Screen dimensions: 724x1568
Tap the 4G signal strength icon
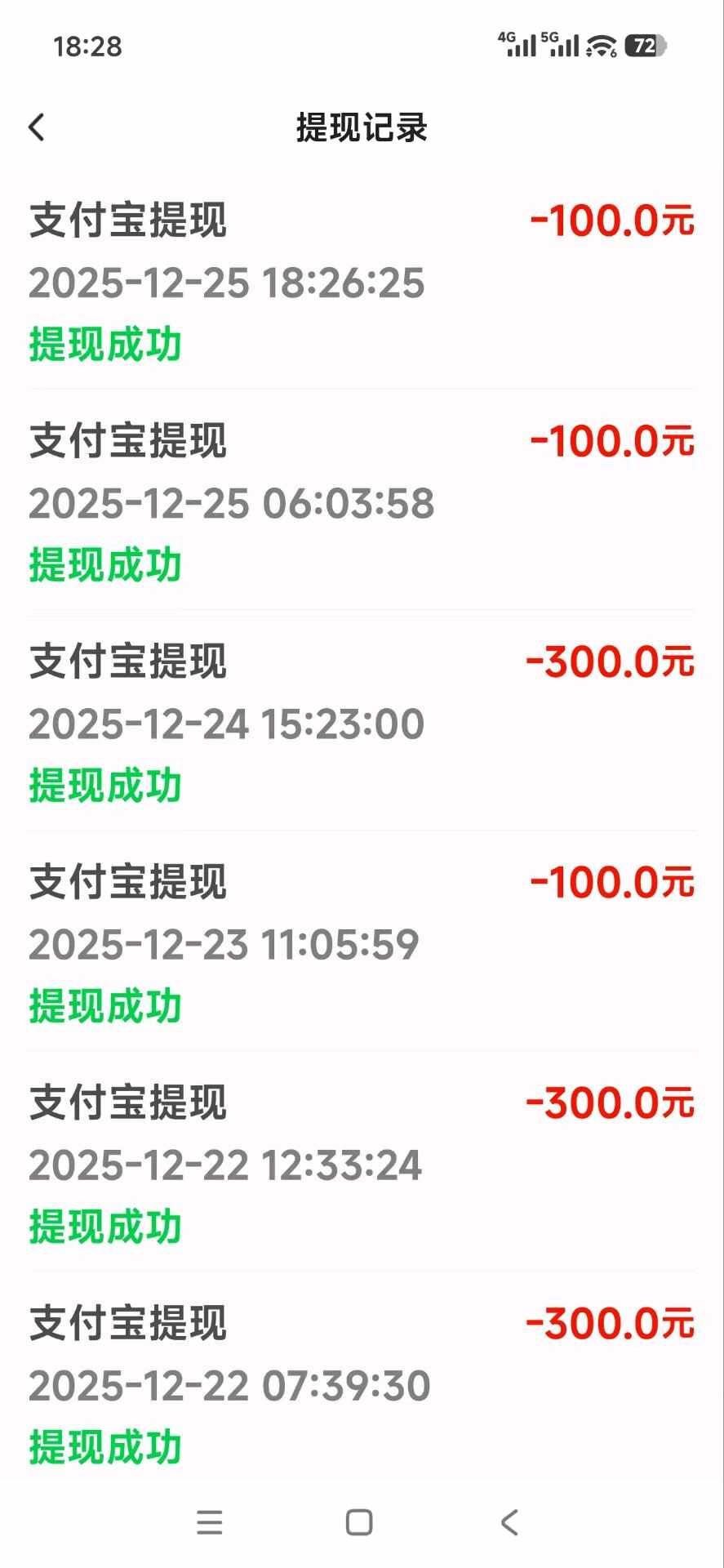[514, 45]
